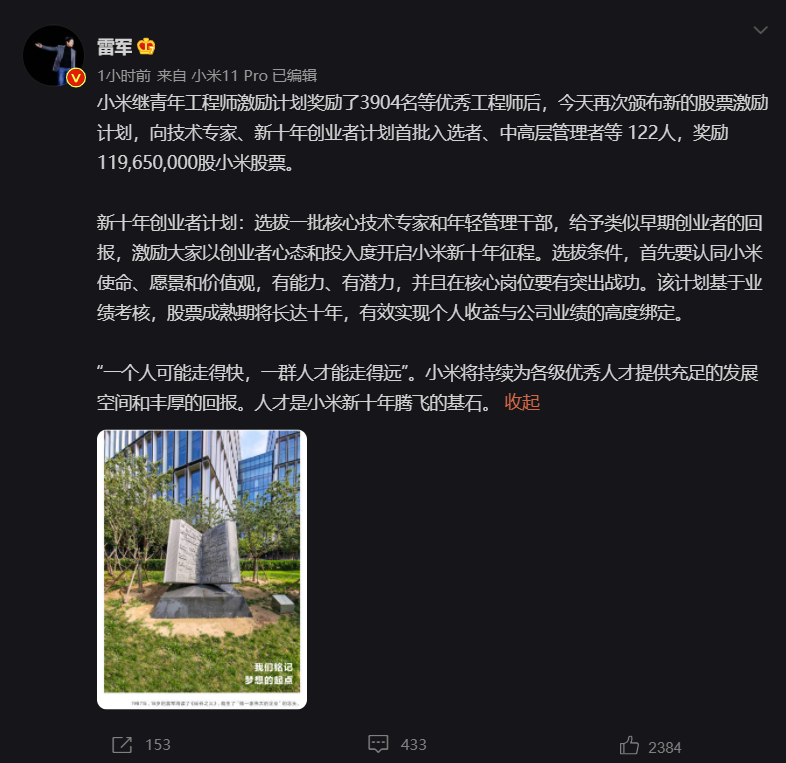
Task: Open the 雷军 username link
Action: (x=116, y=47)
